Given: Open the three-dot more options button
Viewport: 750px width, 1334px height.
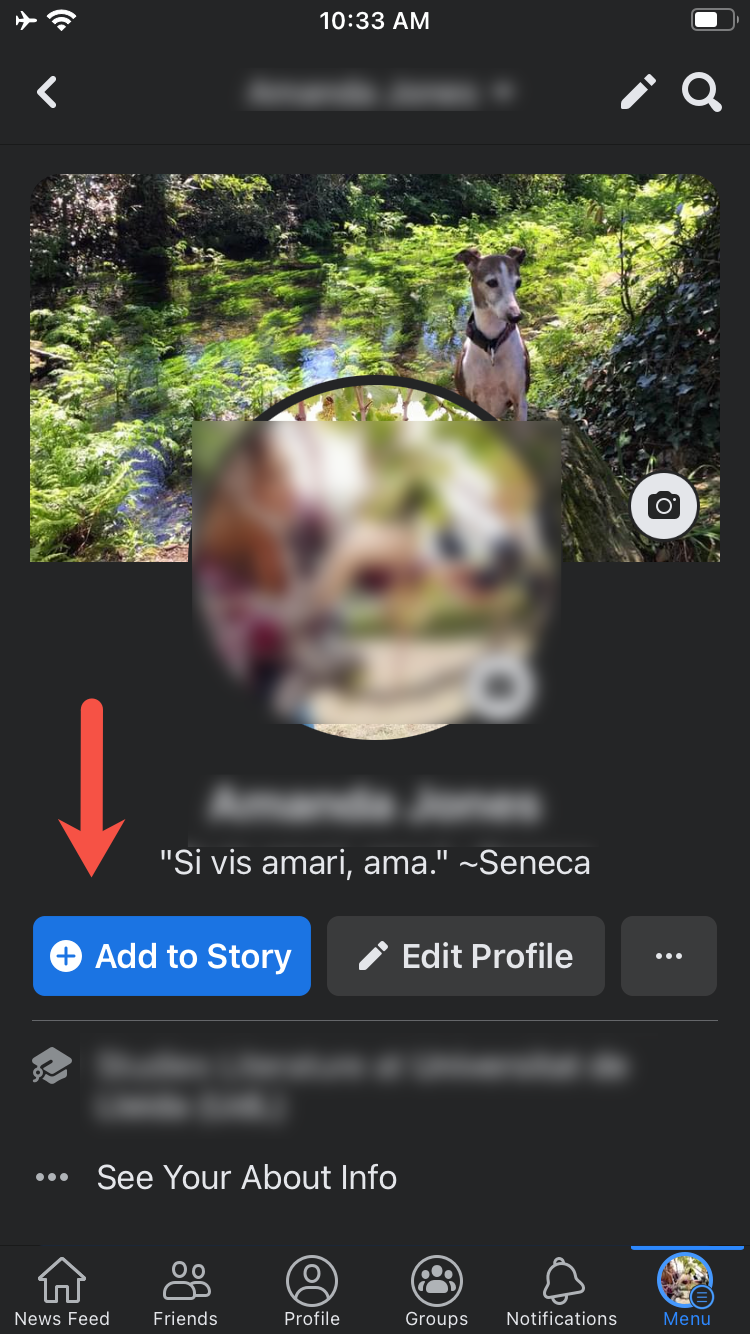Looking at the screenshot, I should click(x=669, y=956).
